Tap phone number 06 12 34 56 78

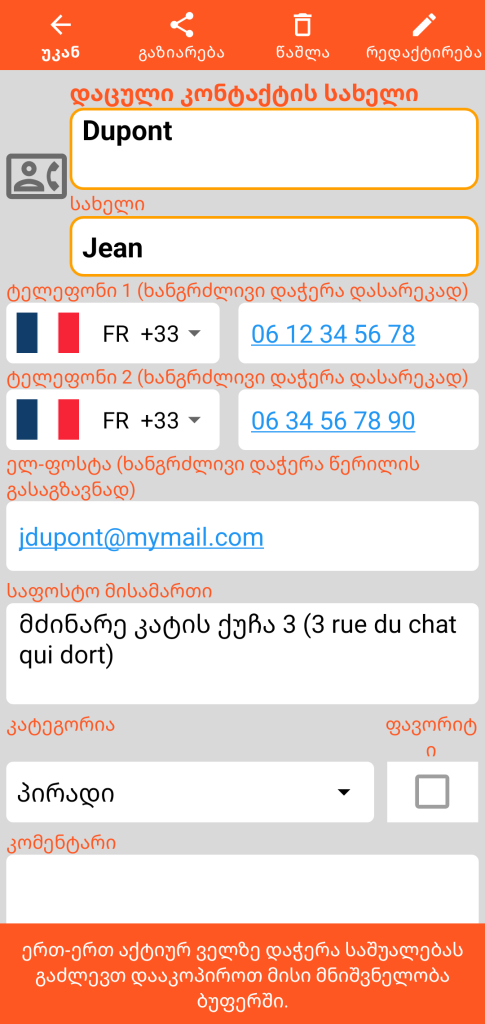333,334
